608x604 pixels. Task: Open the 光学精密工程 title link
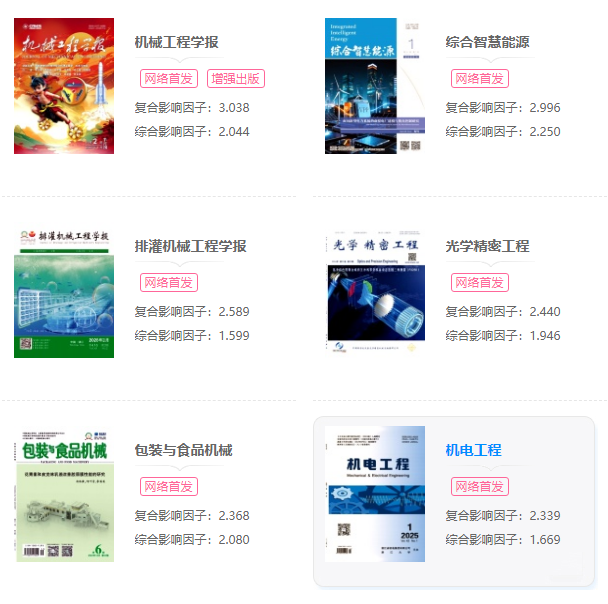coord(487,246)
